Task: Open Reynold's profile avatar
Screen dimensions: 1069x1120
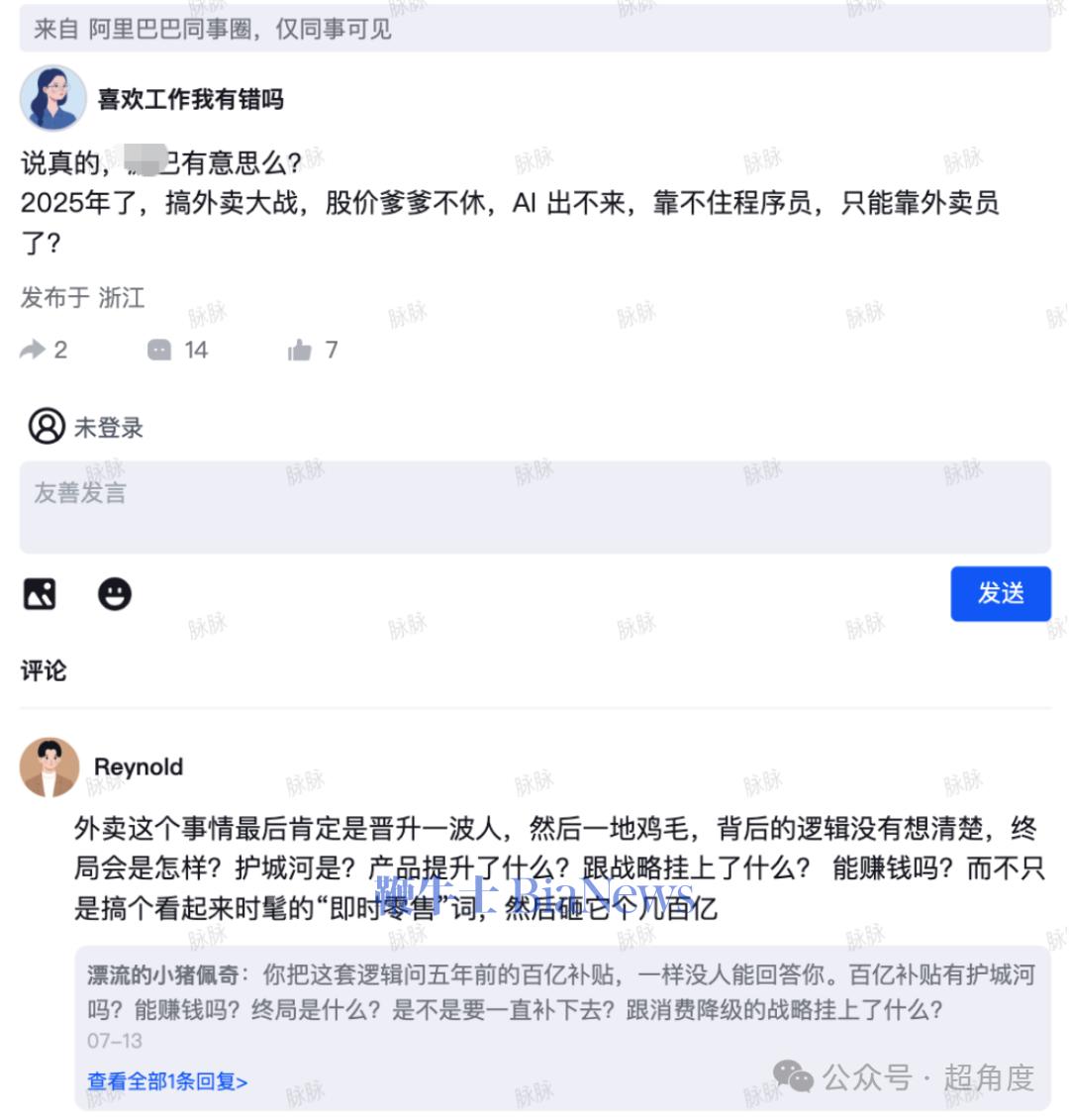Action: click(49, 767)
